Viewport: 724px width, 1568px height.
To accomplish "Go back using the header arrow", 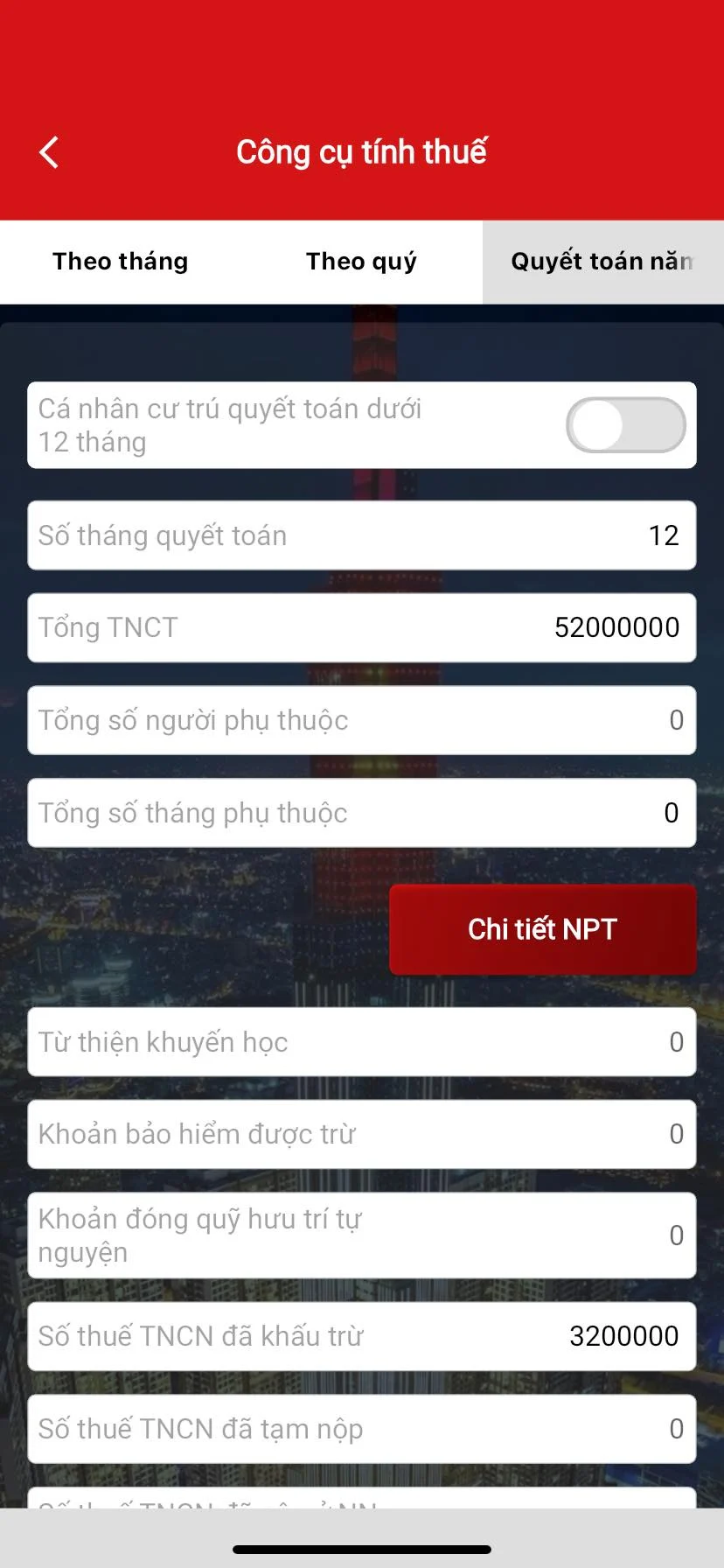I will pyautogui.click(x=50, y=152).
